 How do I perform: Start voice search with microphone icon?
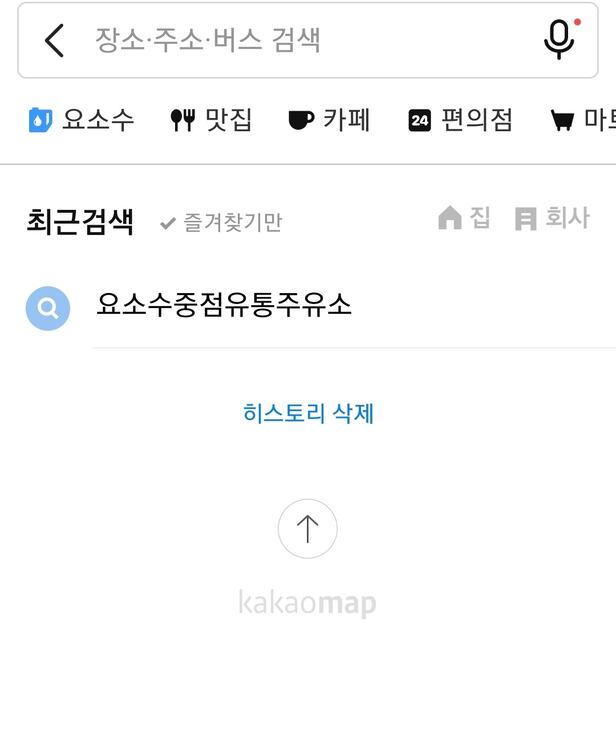[x=559, y=40]
